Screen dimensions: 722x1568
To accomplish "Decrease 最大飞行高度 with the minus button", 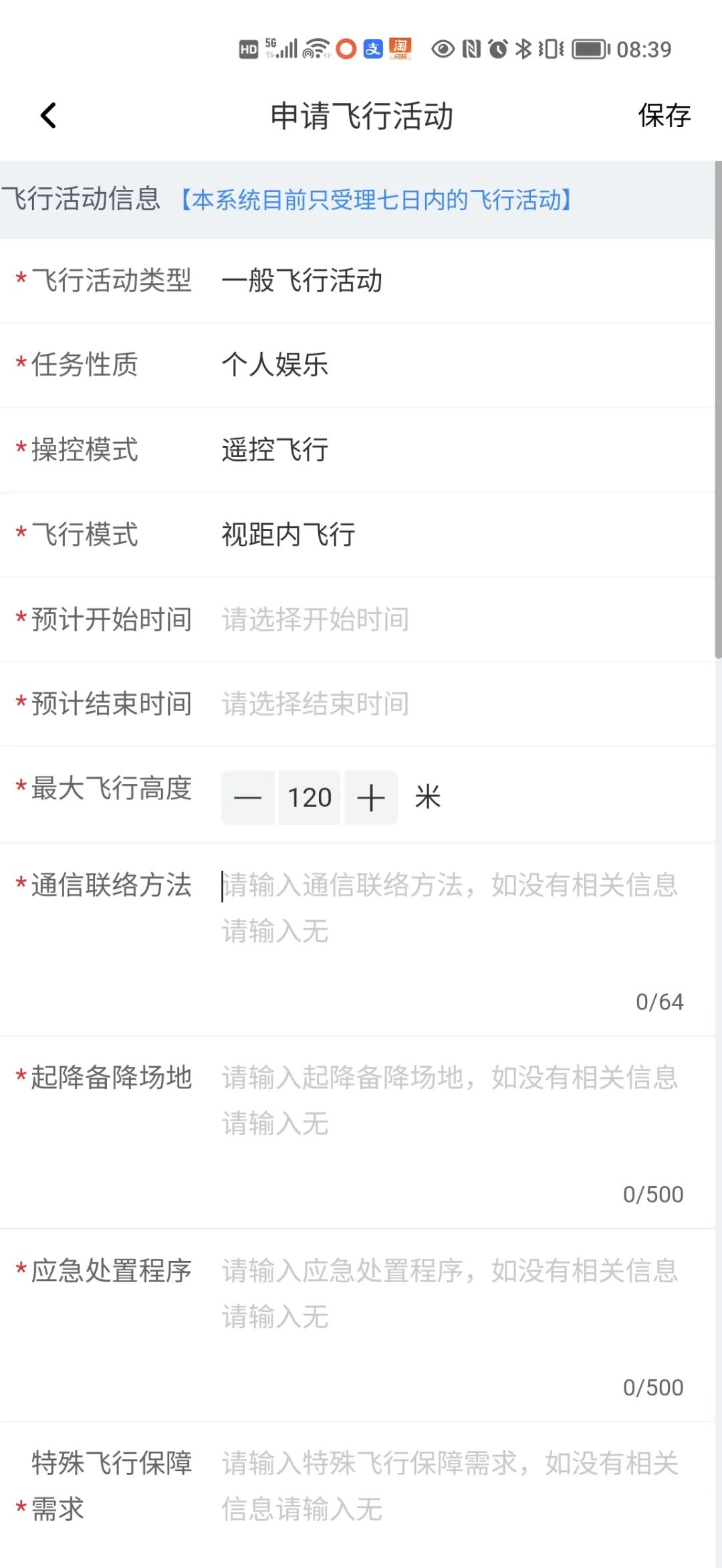I will point(248,797).
